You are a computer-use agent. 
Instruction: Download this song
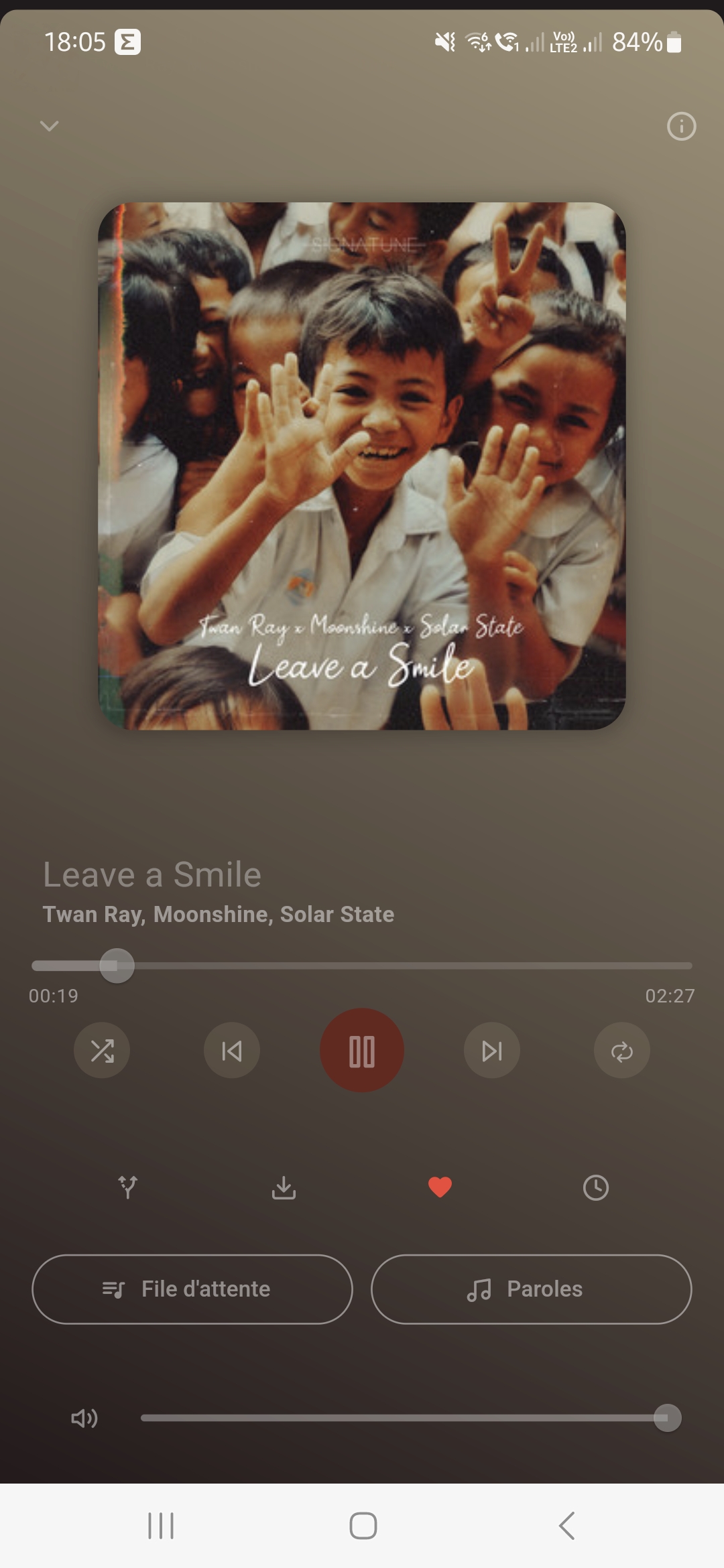(284, 1187)
